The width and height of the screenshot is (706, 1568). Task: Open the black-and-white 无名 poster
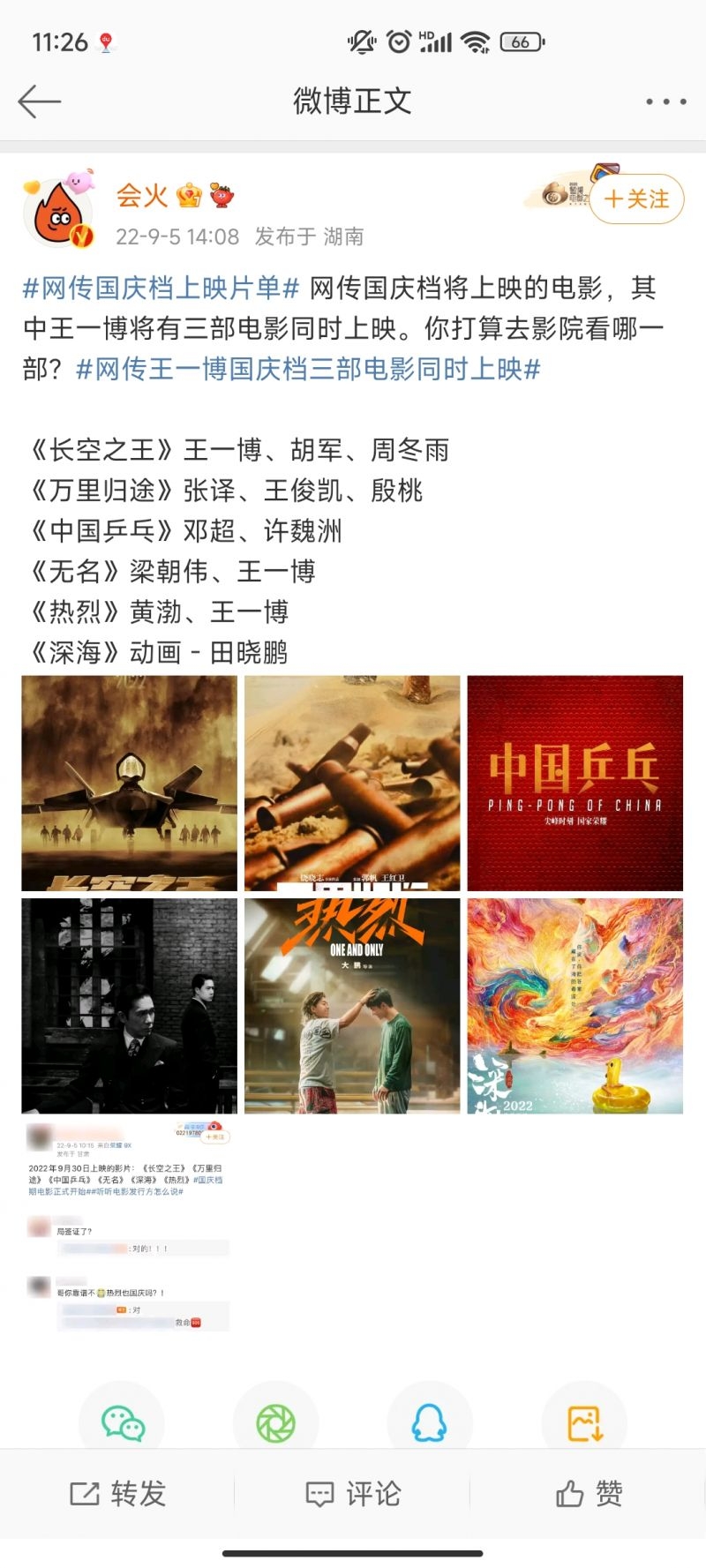pos(129,1005)
